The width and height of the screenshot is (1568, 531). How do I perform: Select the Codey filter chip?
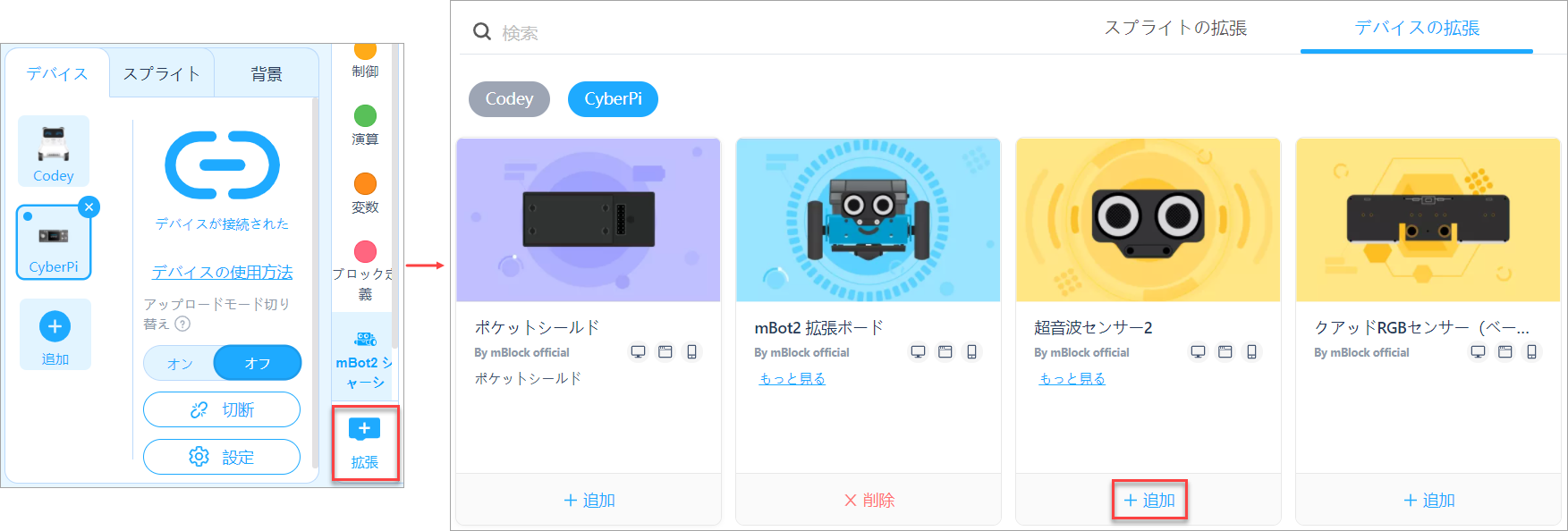(x=509, y=99)
